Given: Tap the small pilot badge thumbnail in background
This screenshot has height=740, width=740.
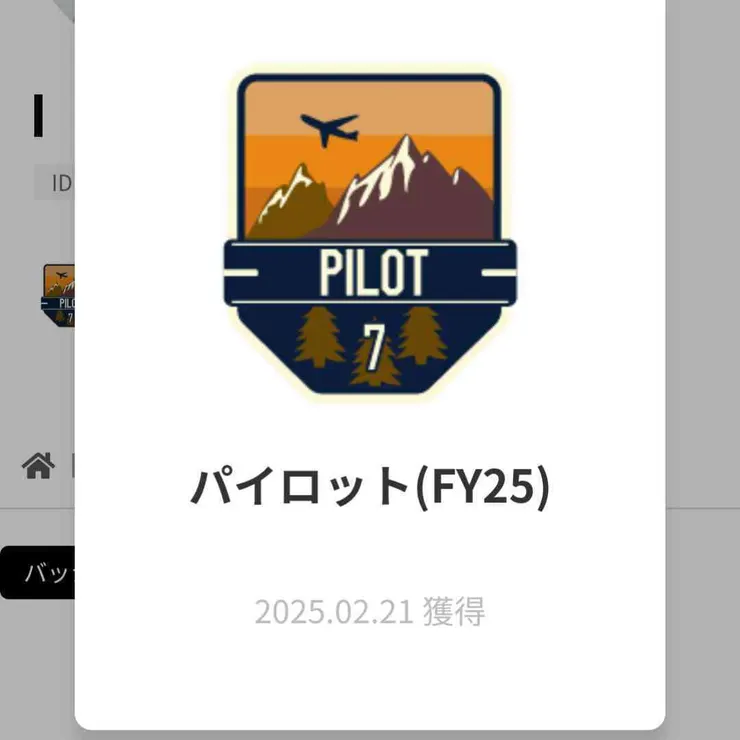Looking at the screenshot, I should coord(59,295).
